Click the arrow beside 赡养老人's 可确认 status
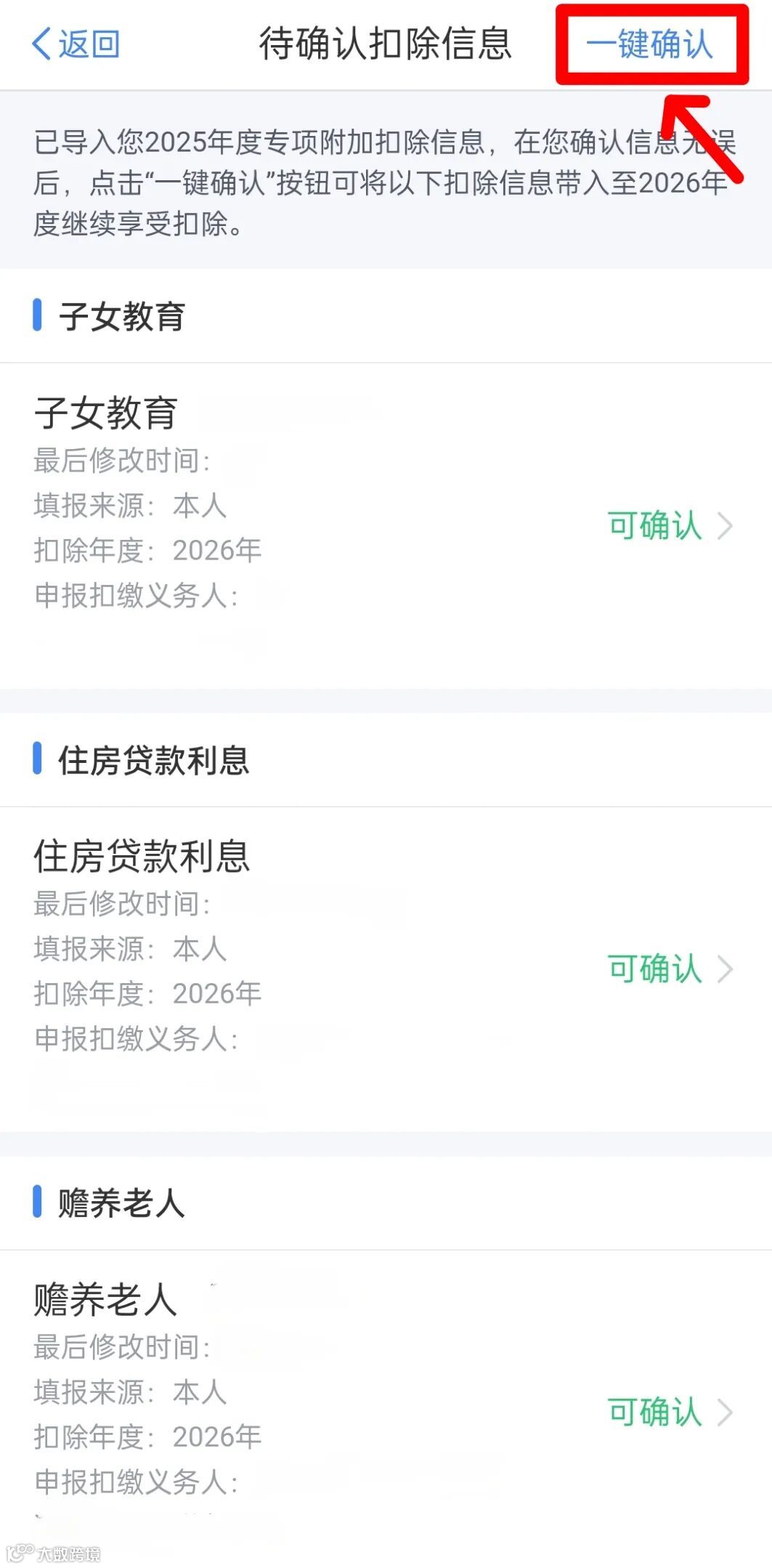 [724, 1413]
